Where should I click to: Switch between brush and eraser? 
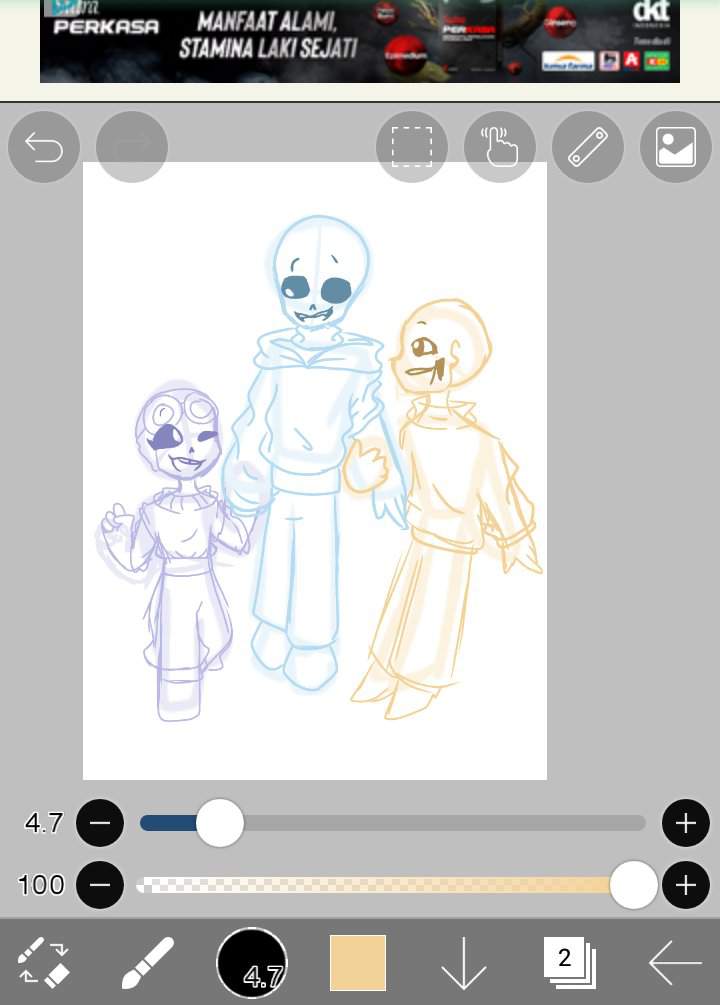point(44,962)
